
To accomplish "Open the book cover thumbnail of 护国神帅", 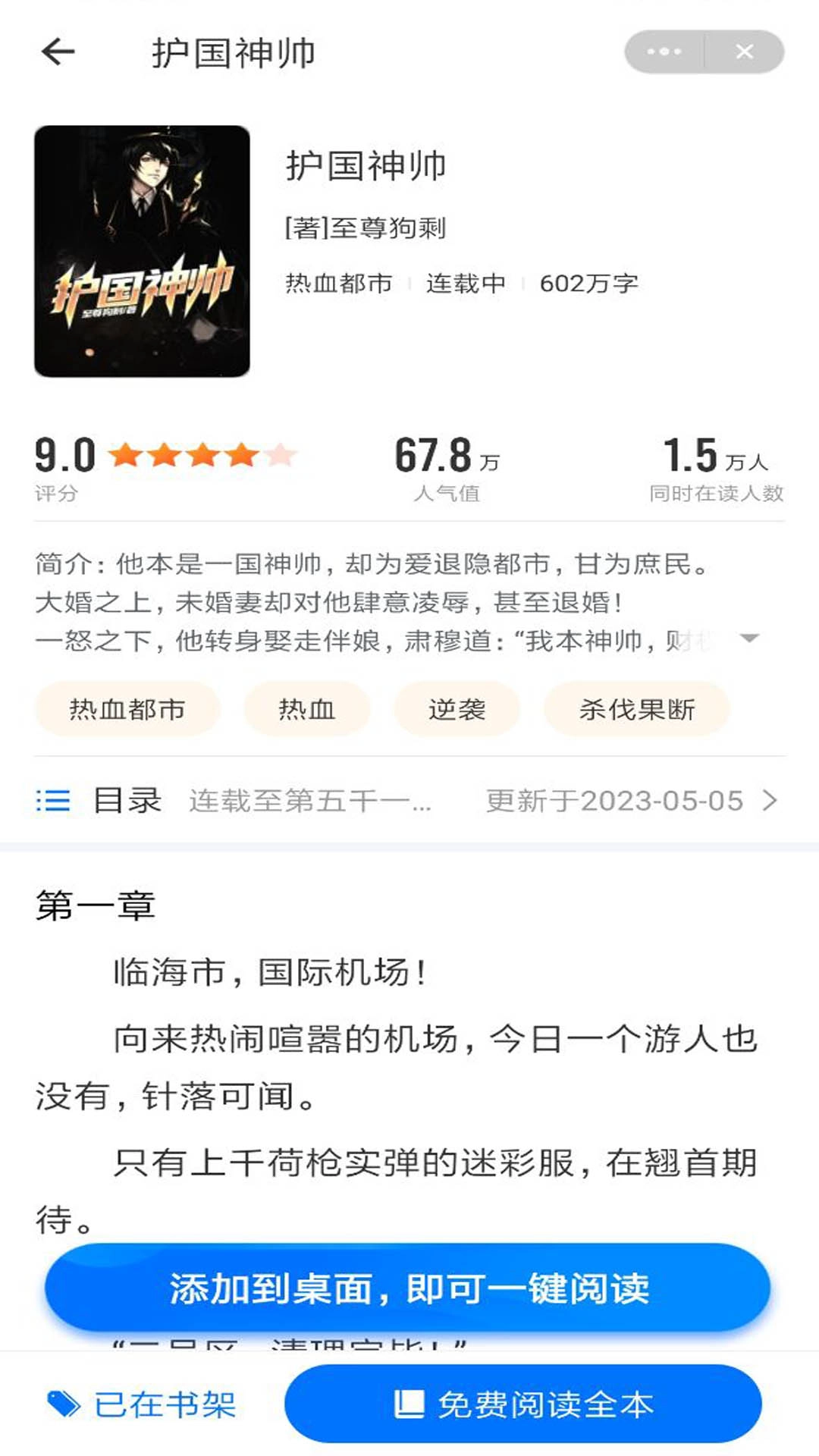I will coord(143,250).
